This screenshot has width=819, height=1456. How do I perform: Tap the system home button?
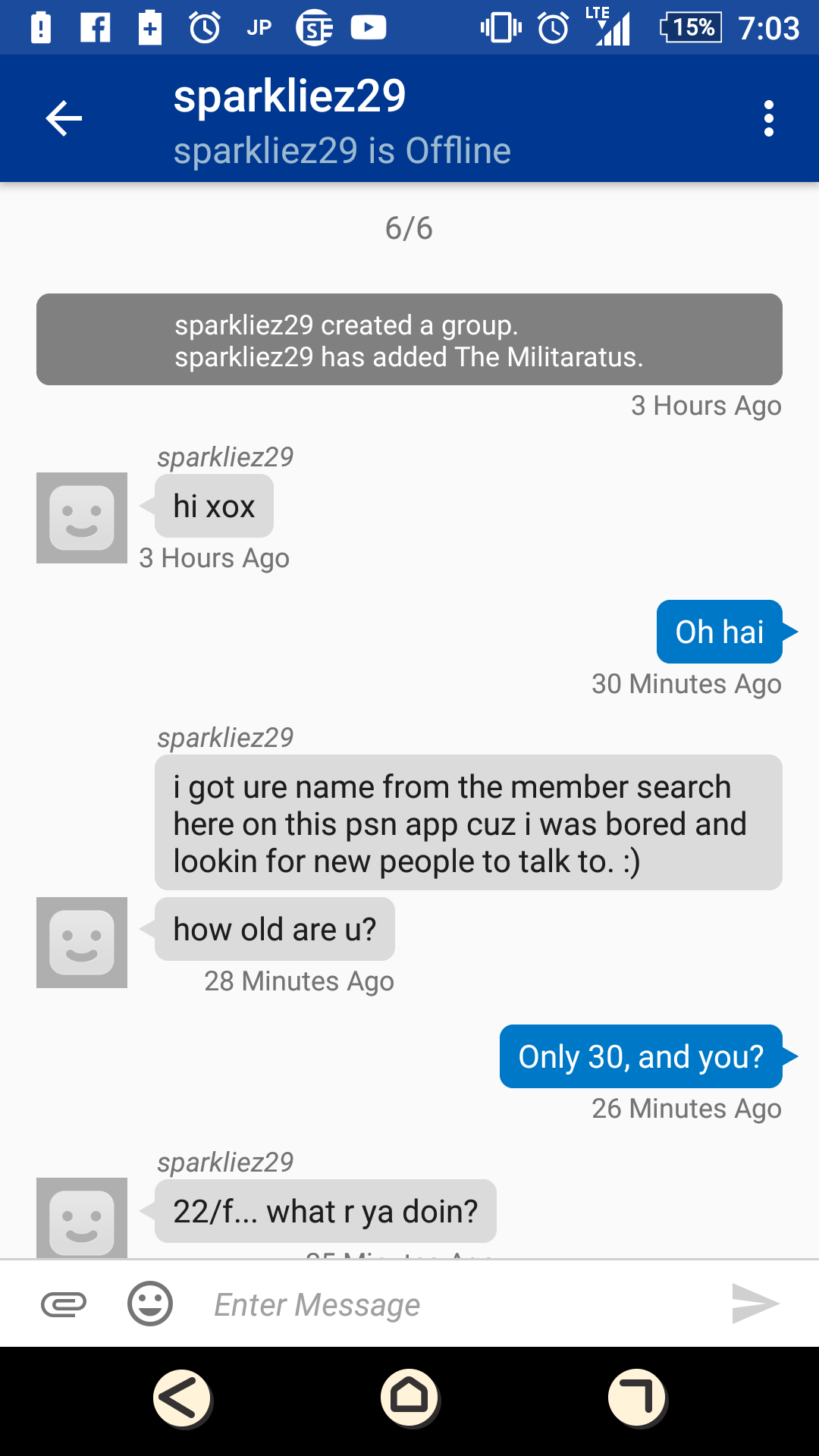[x=409, y=1398]
